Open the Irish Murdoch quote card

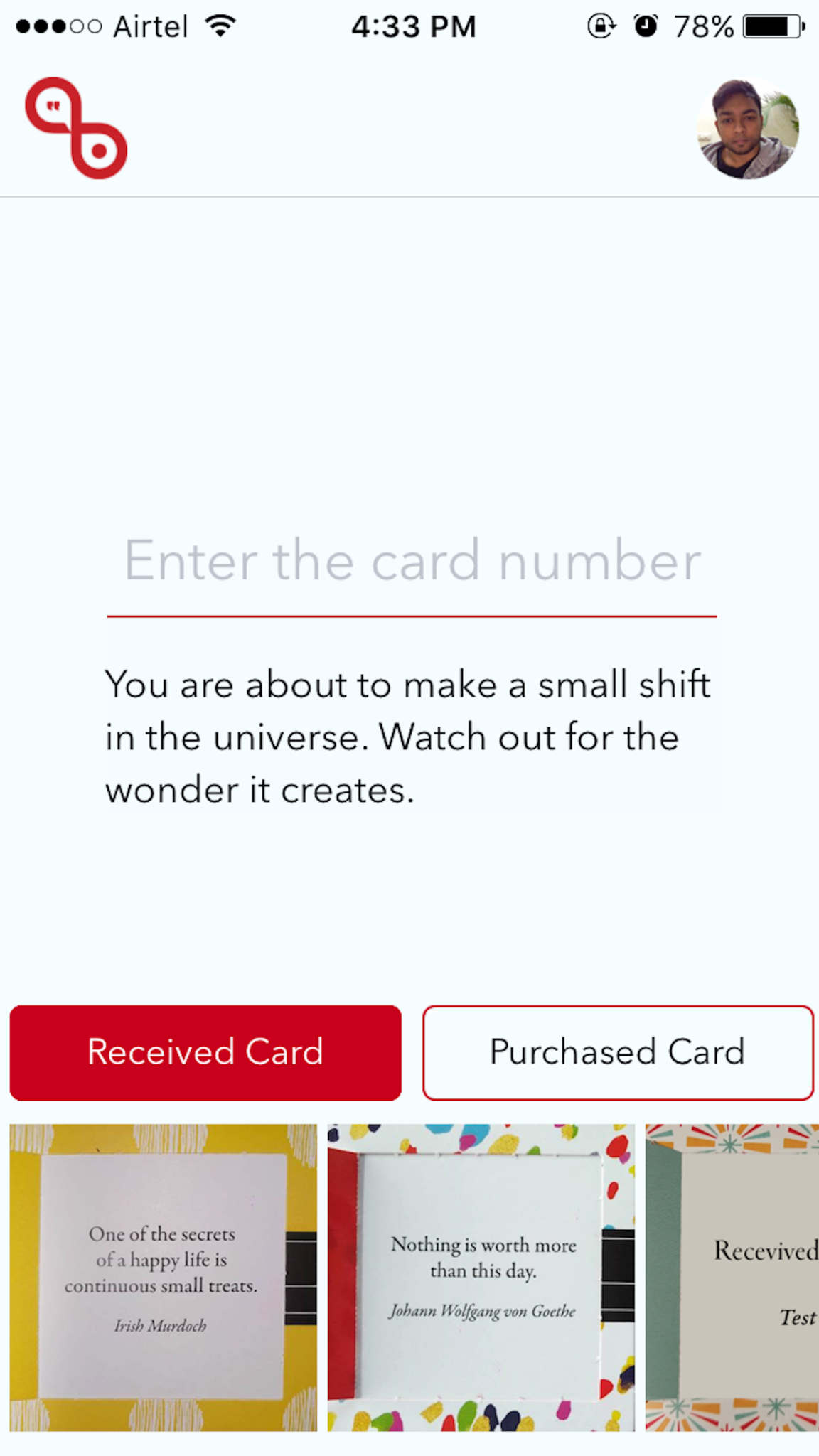click(x=163, y=1277)
